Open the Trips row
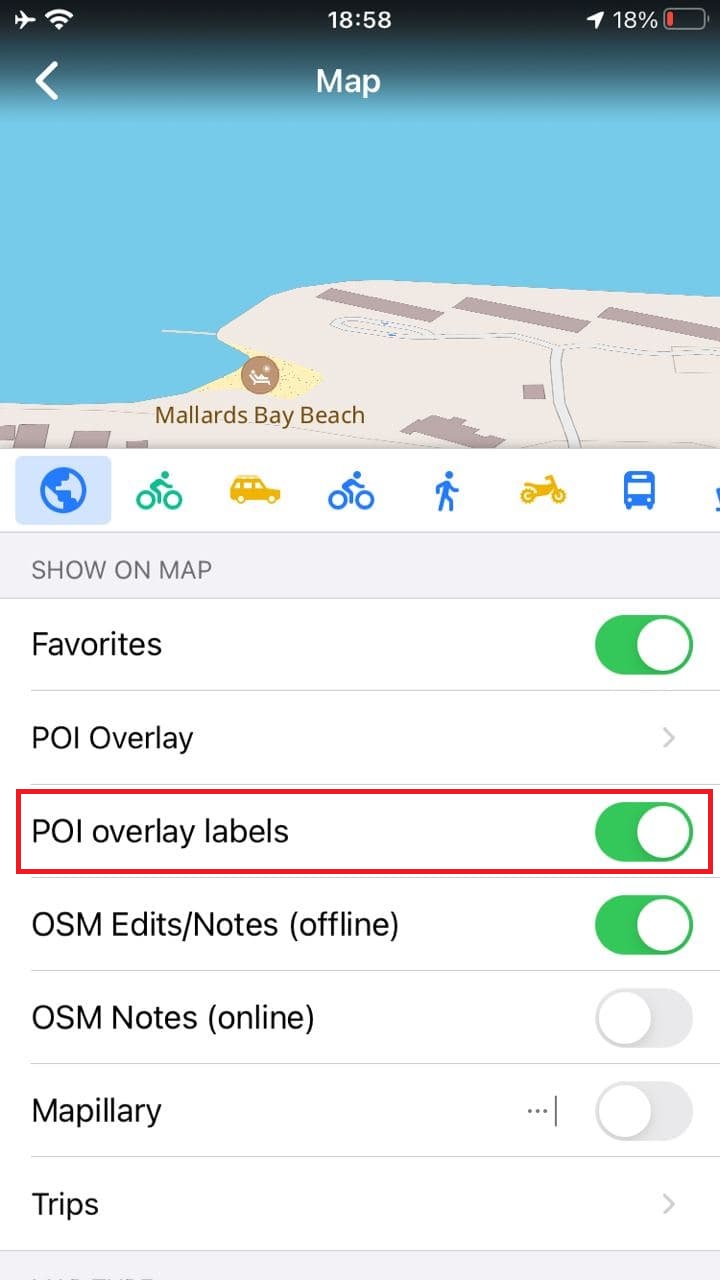 click(360, 1204)
